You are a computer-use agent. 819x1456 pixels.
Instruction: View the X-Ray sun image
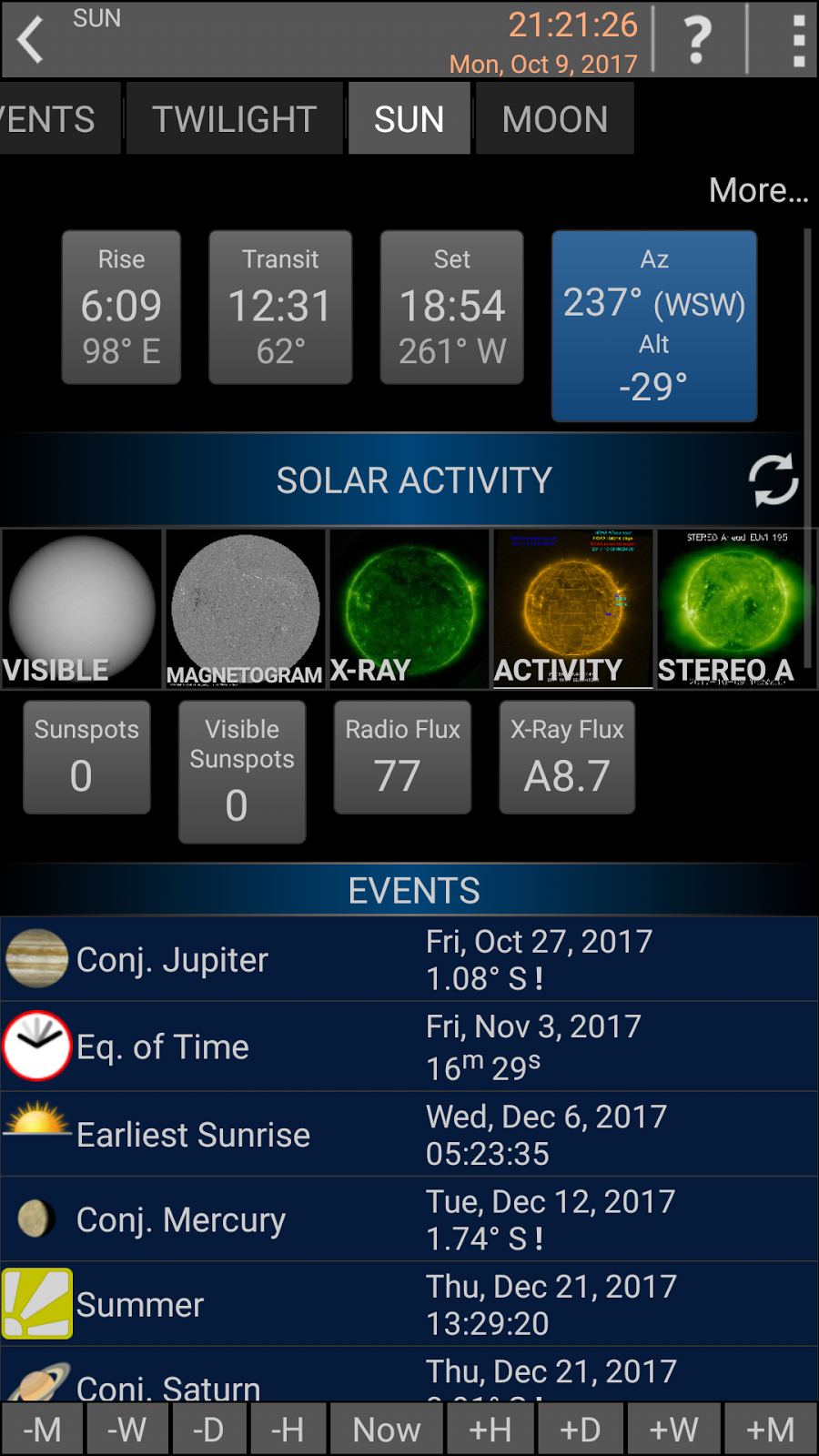point(409,609)
